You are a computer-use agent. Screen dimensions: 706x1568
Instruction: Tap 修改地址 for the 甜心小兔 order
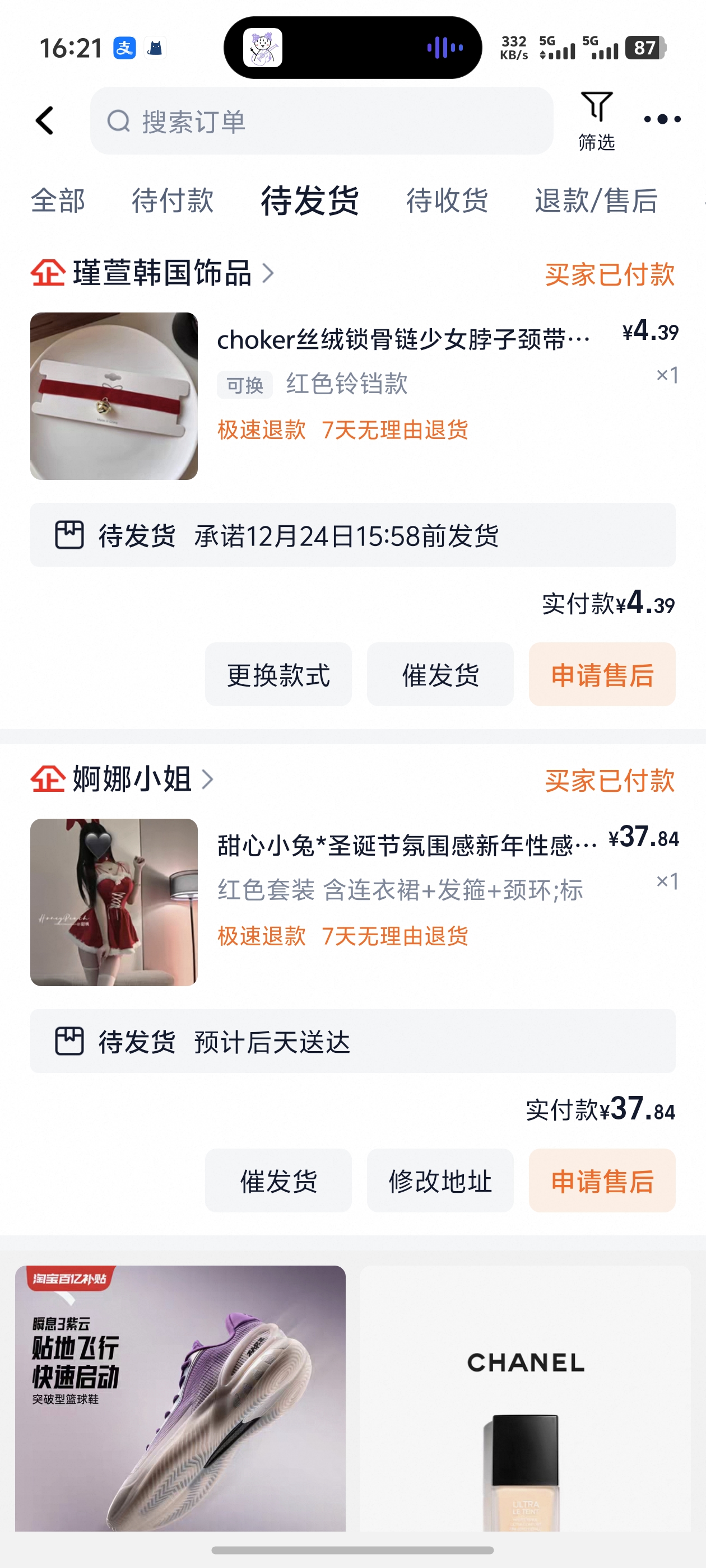pyautogui.click(x=440, y=1181)
